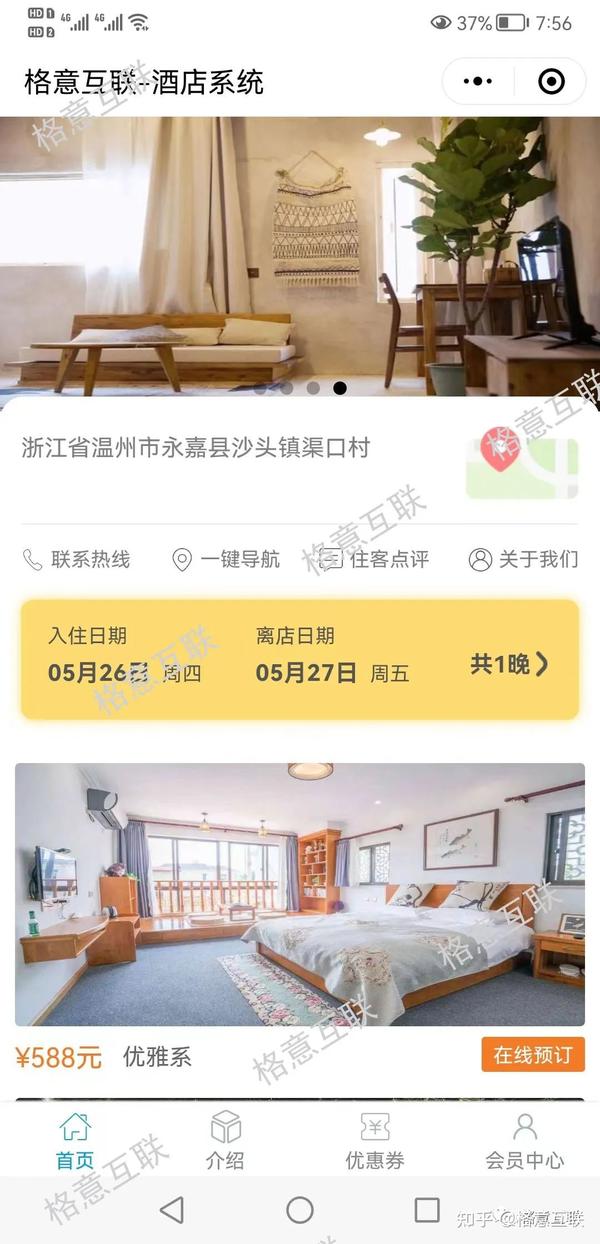600x1244 pixels.
Task: Open the 优惠券 coupons tab
Action: (375, 1141)
